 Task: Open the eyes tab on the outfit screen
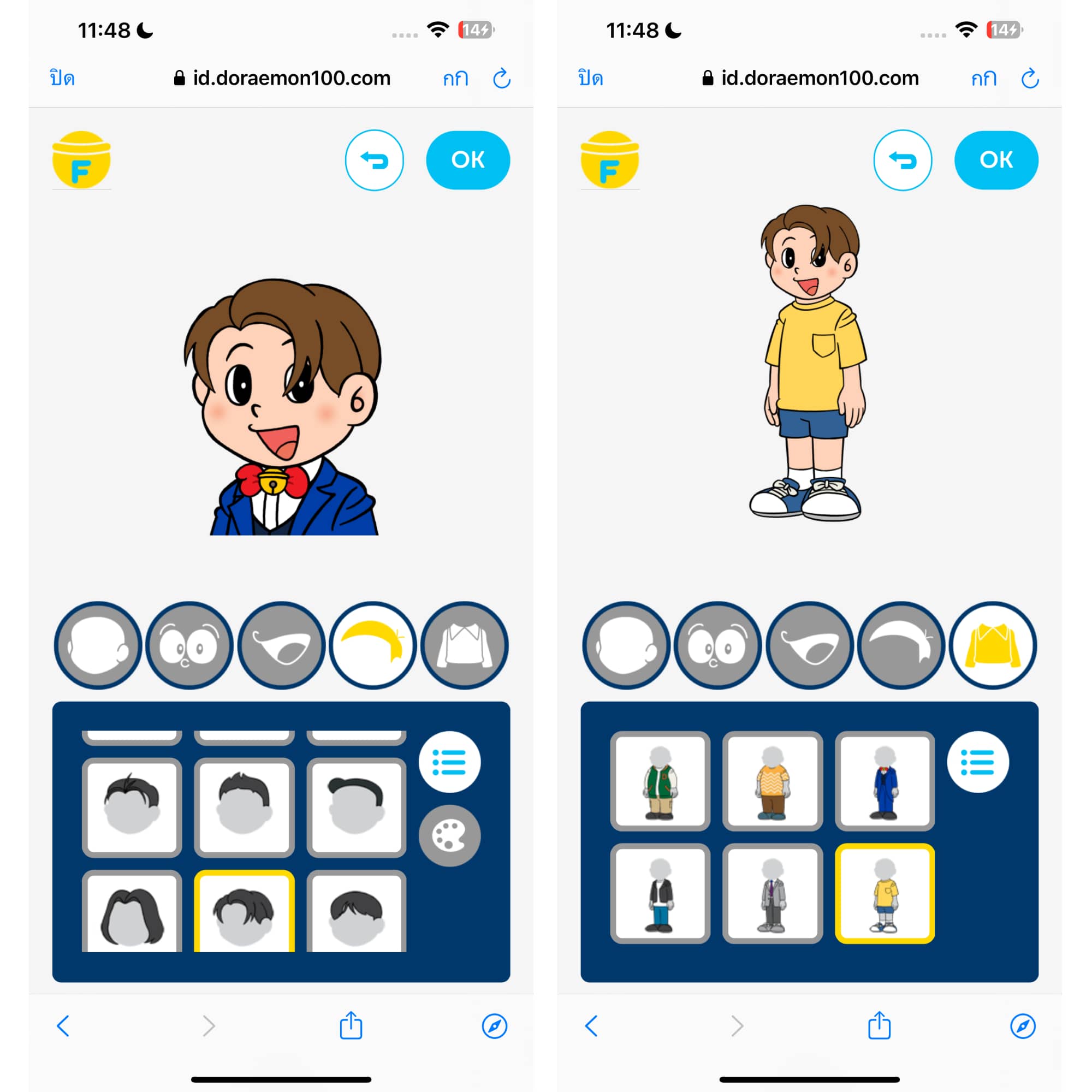click(717, 645)
